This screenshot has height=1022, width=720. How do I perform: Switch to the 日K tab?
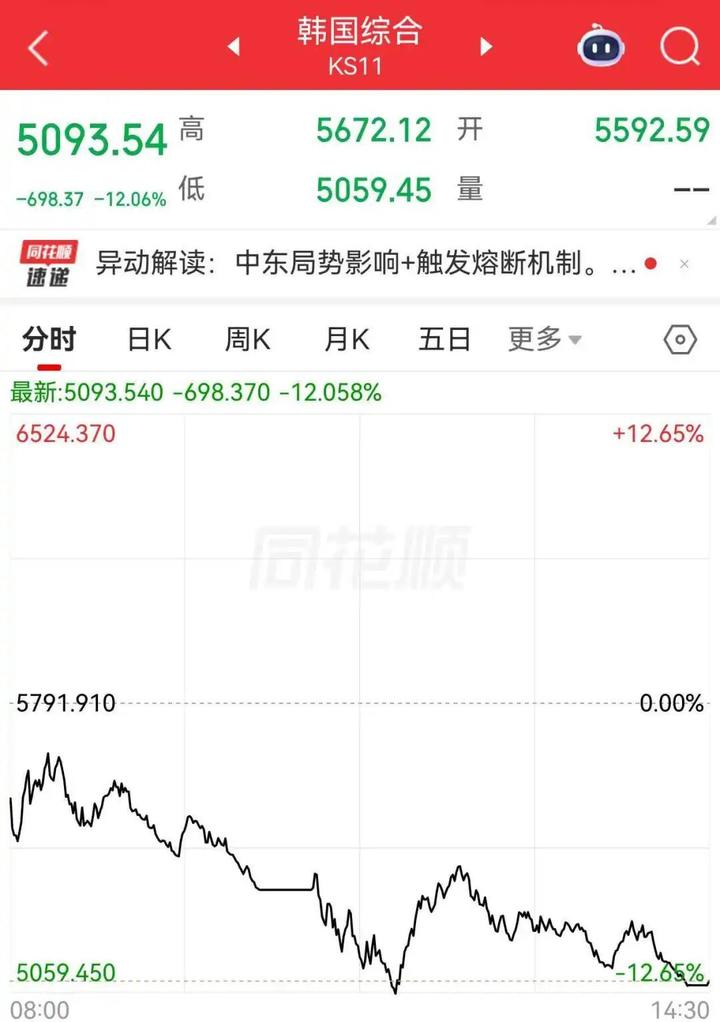(x=149, y=339)
